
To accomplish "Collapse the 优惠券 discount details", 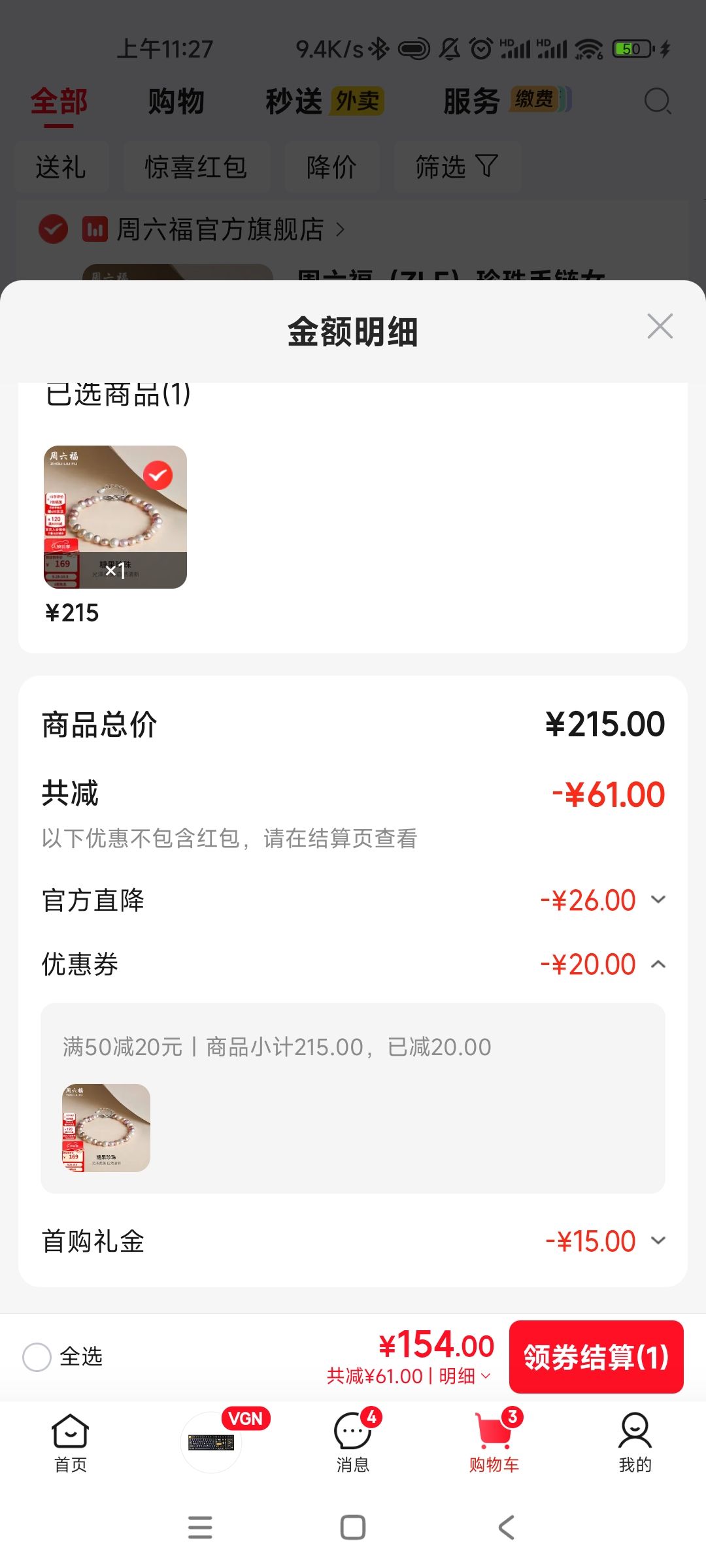I will (658, 964).
